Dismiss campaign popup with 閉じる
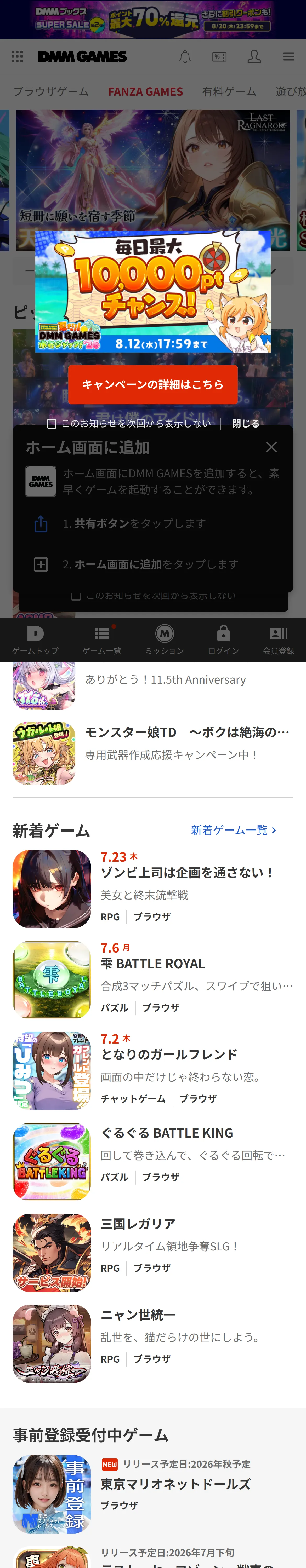 coord(246,424)
